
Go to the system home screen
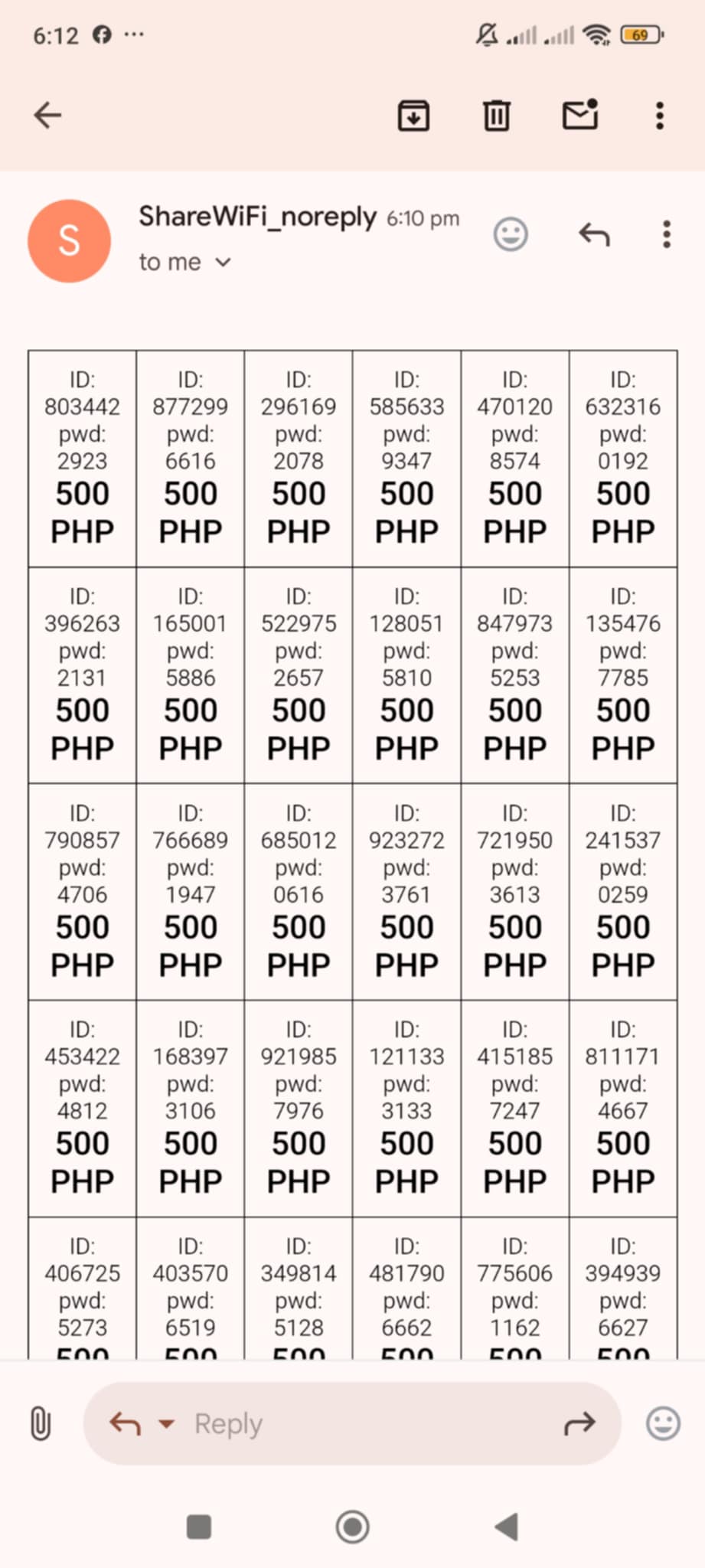(352, 1527)
